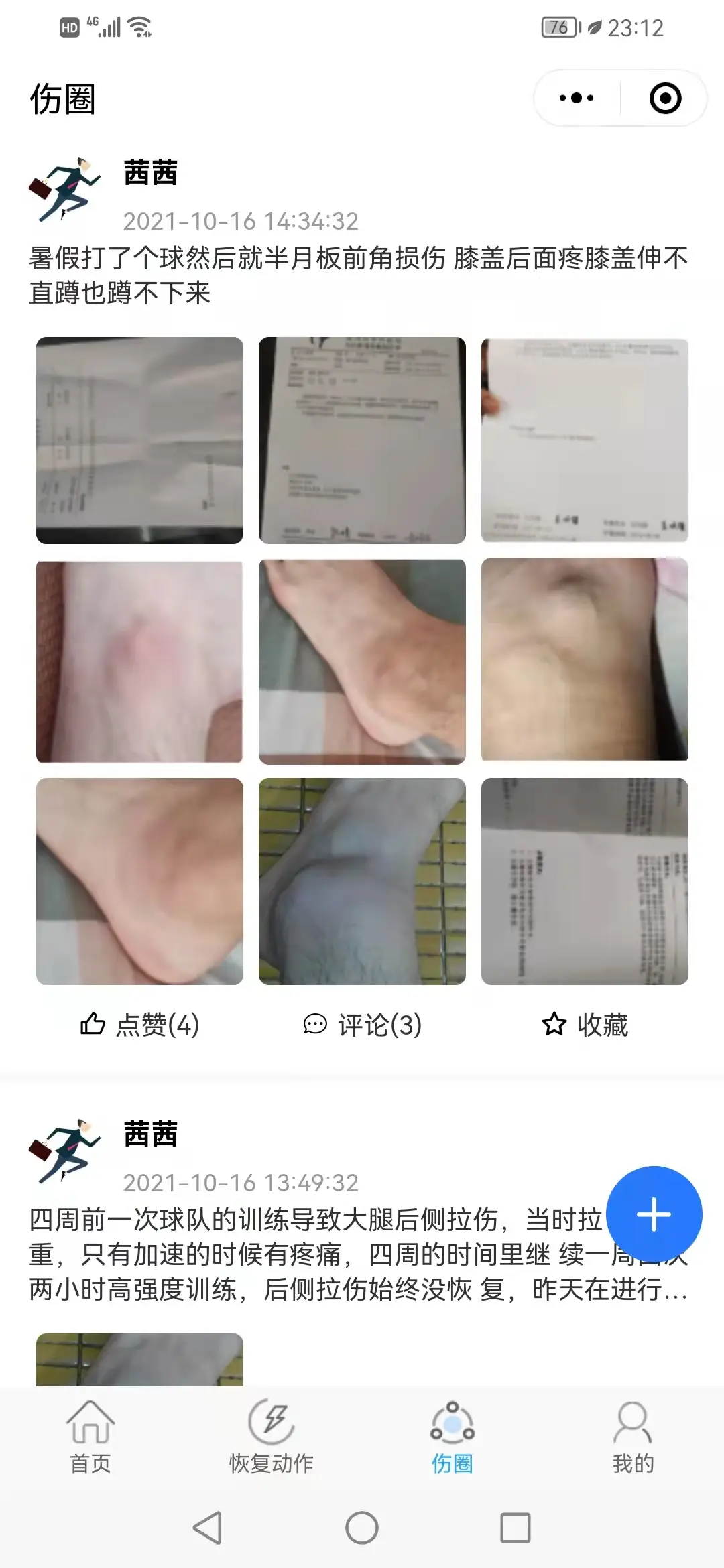Close the mini program via target icon
The image size is (724, 1568).
(x=665, y=99)
